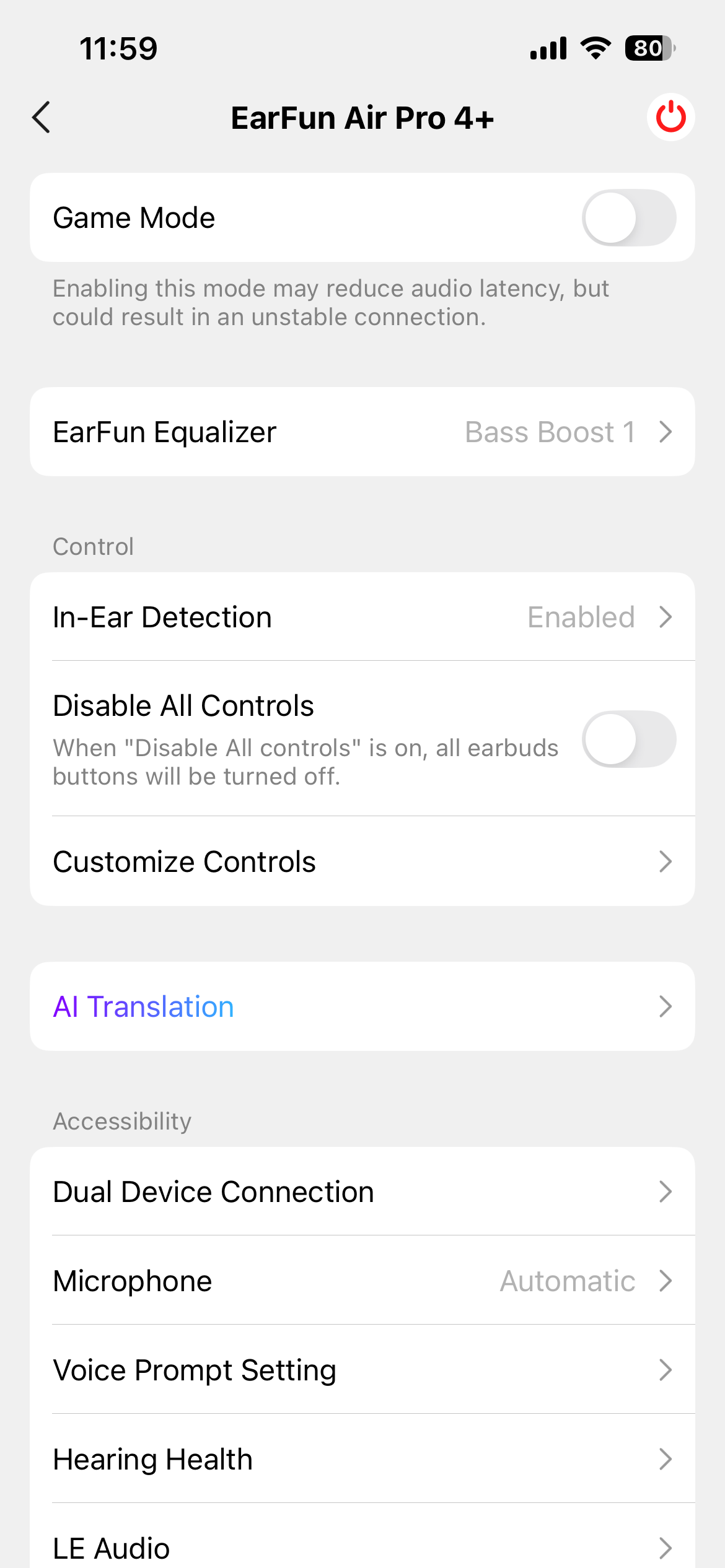Open Customize Controls
This screenshot has width=725, height=1568.
click(362, 861)
